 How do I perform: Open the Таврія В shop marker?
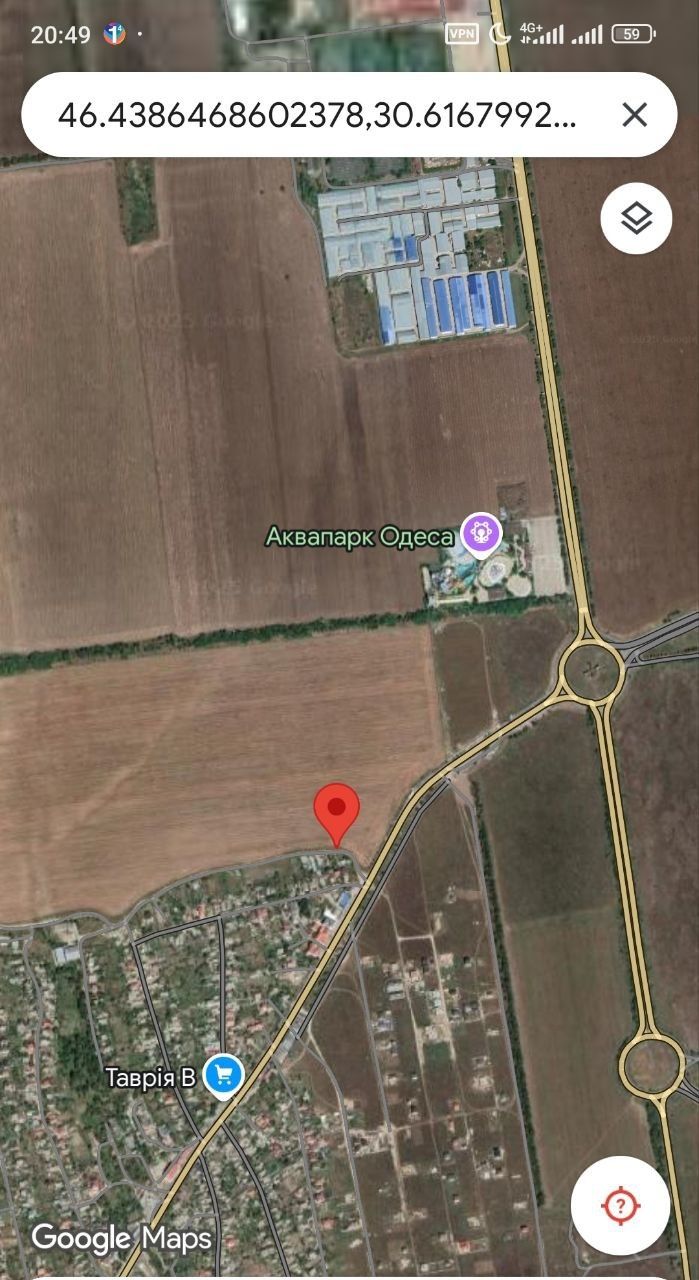point(223,1076)
